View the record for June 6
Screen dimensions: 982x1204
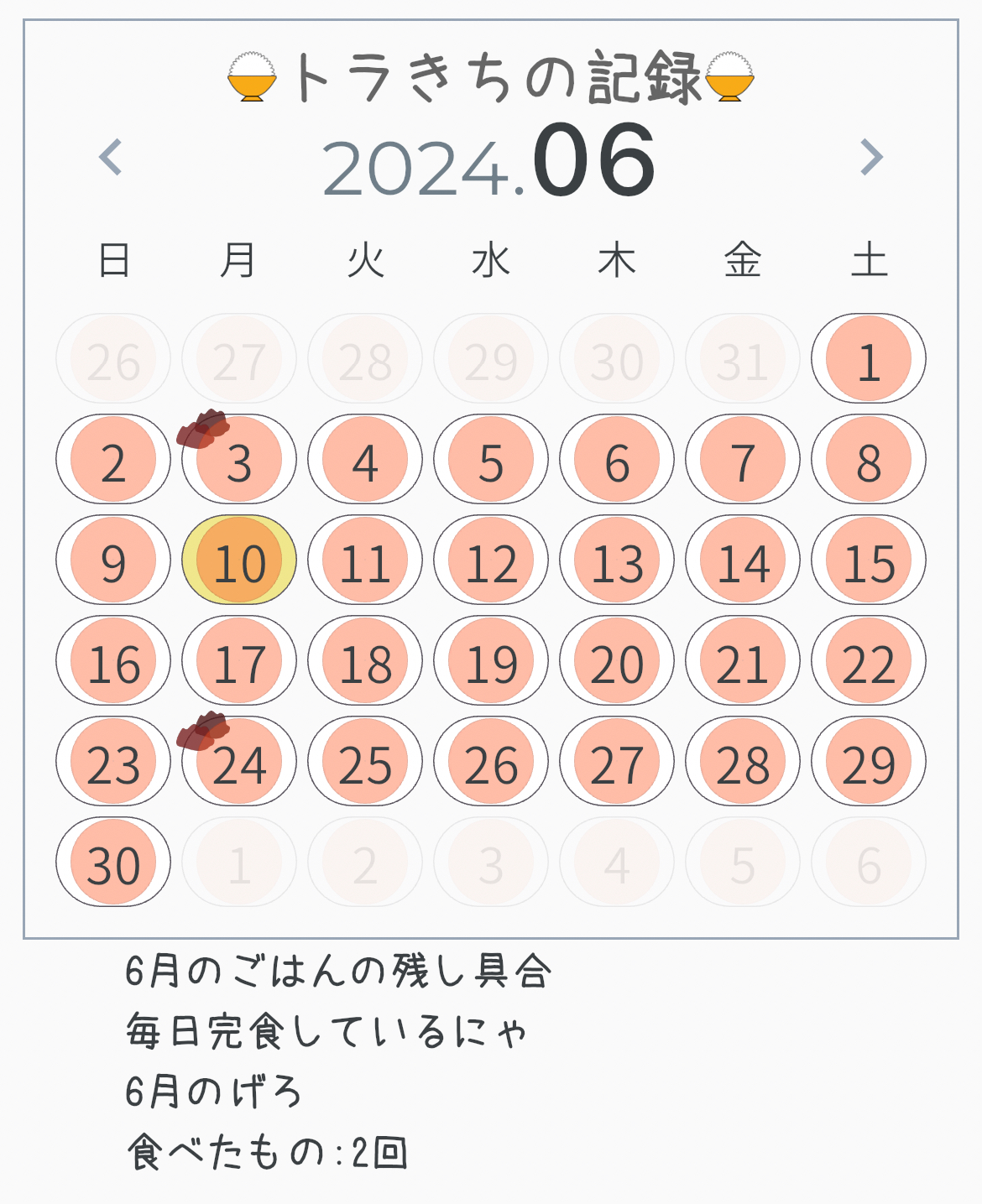point(617,460)
